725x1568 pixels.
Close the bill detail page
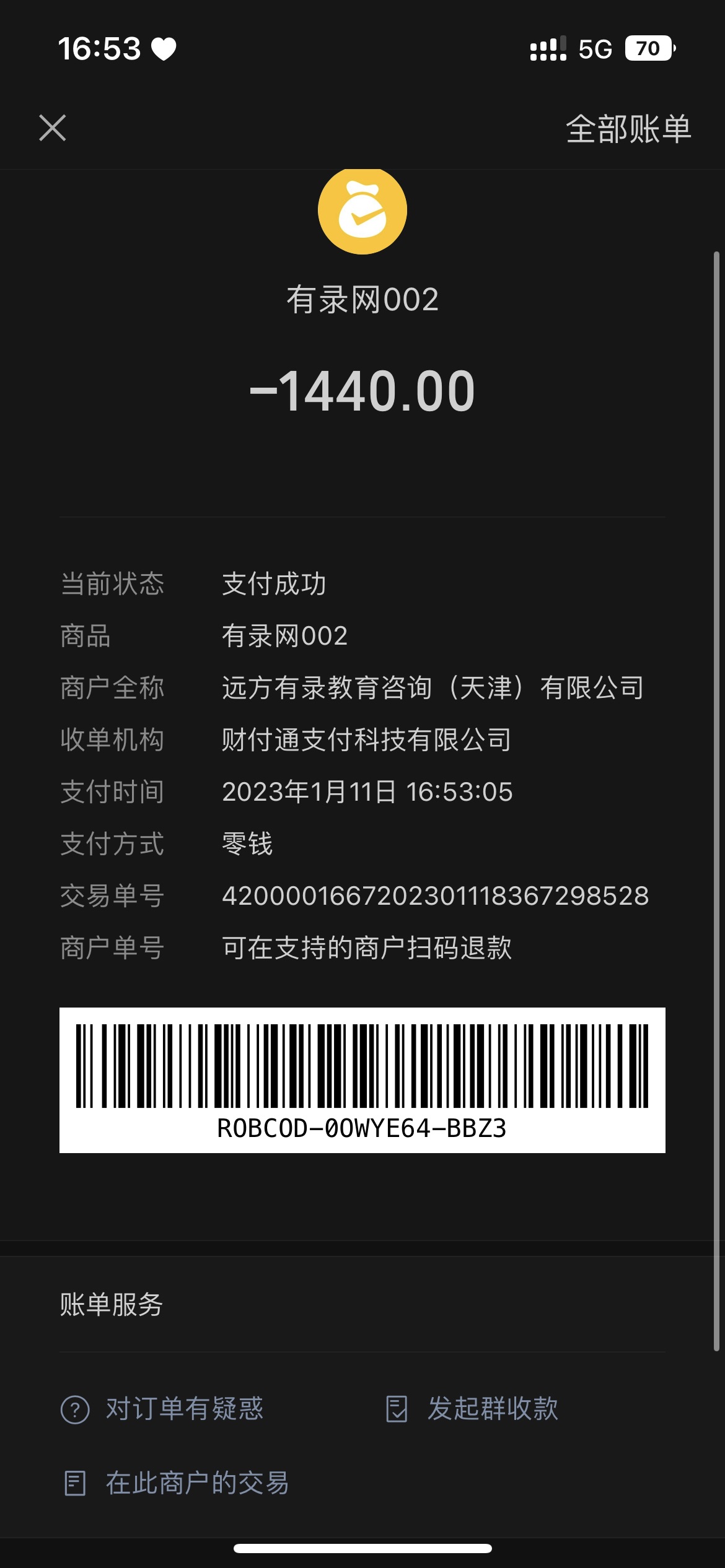pos(53,128)
